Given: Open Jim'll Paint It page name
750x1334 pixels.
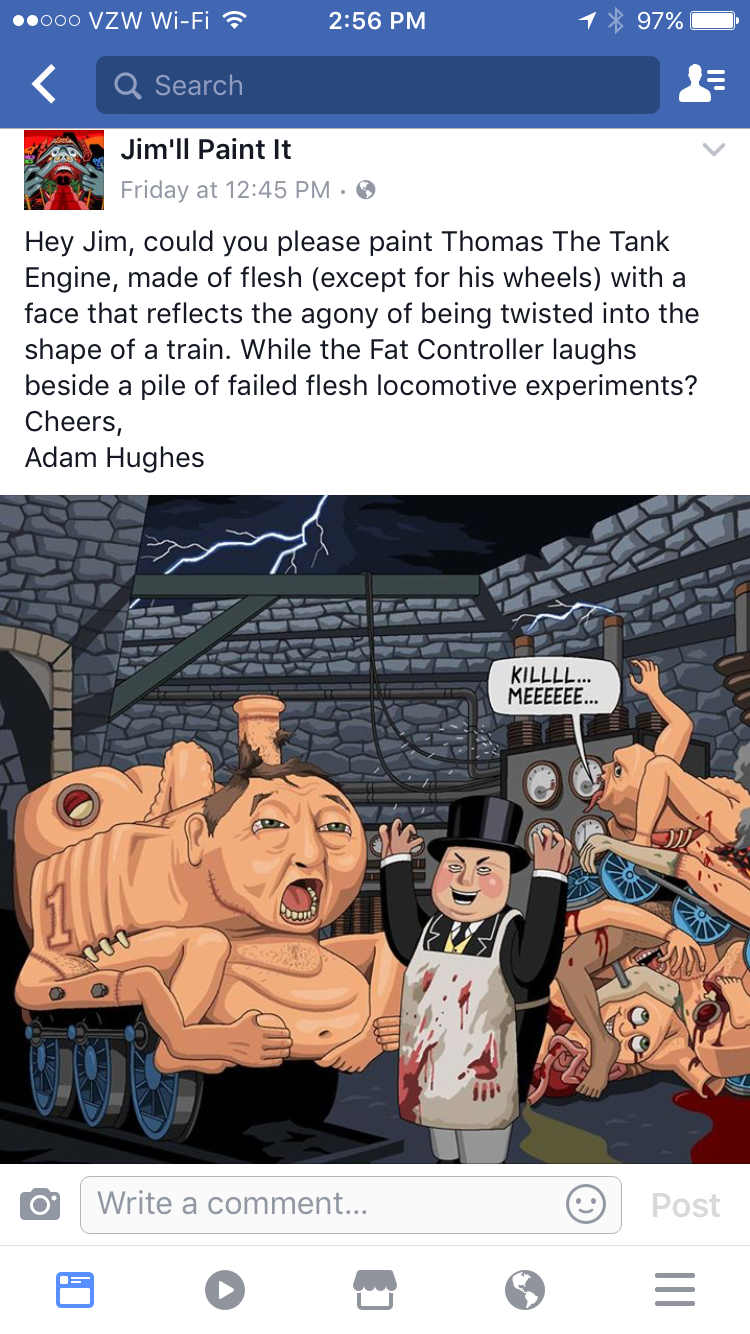Looking at the screenshot, I should click(205, 150).
